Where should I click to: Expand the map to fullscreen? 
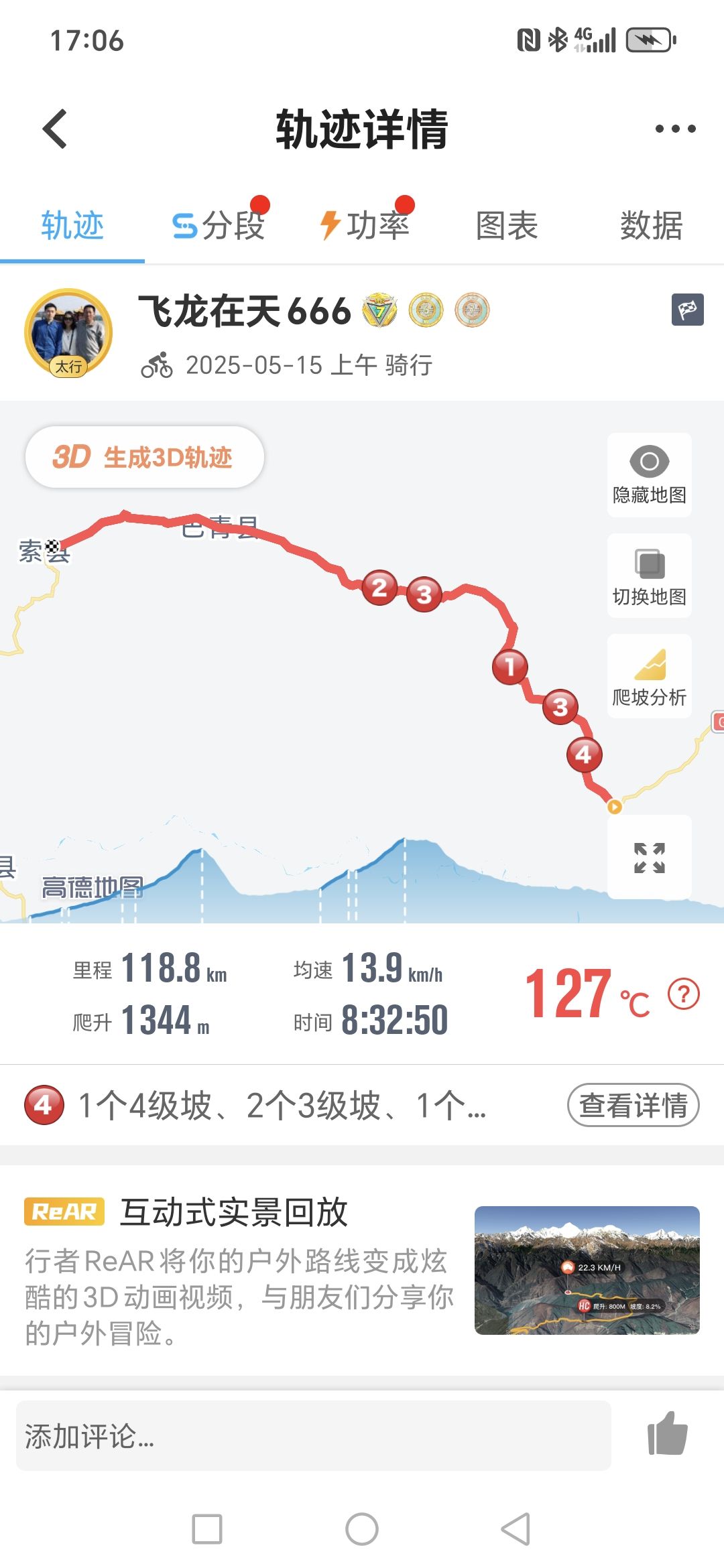pos(649,858)
